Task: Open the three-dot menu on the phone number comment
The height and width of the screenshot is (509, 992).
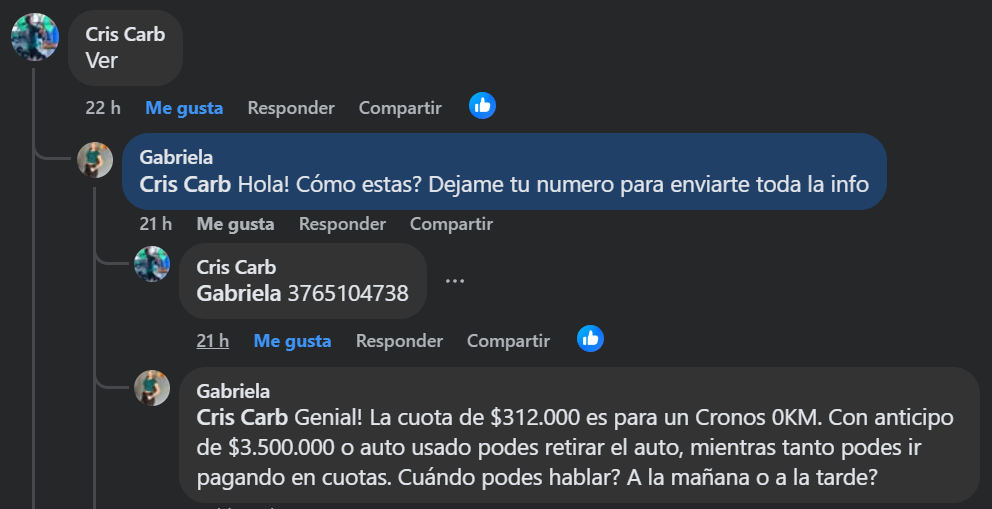Action: click(x=455, y=281)
